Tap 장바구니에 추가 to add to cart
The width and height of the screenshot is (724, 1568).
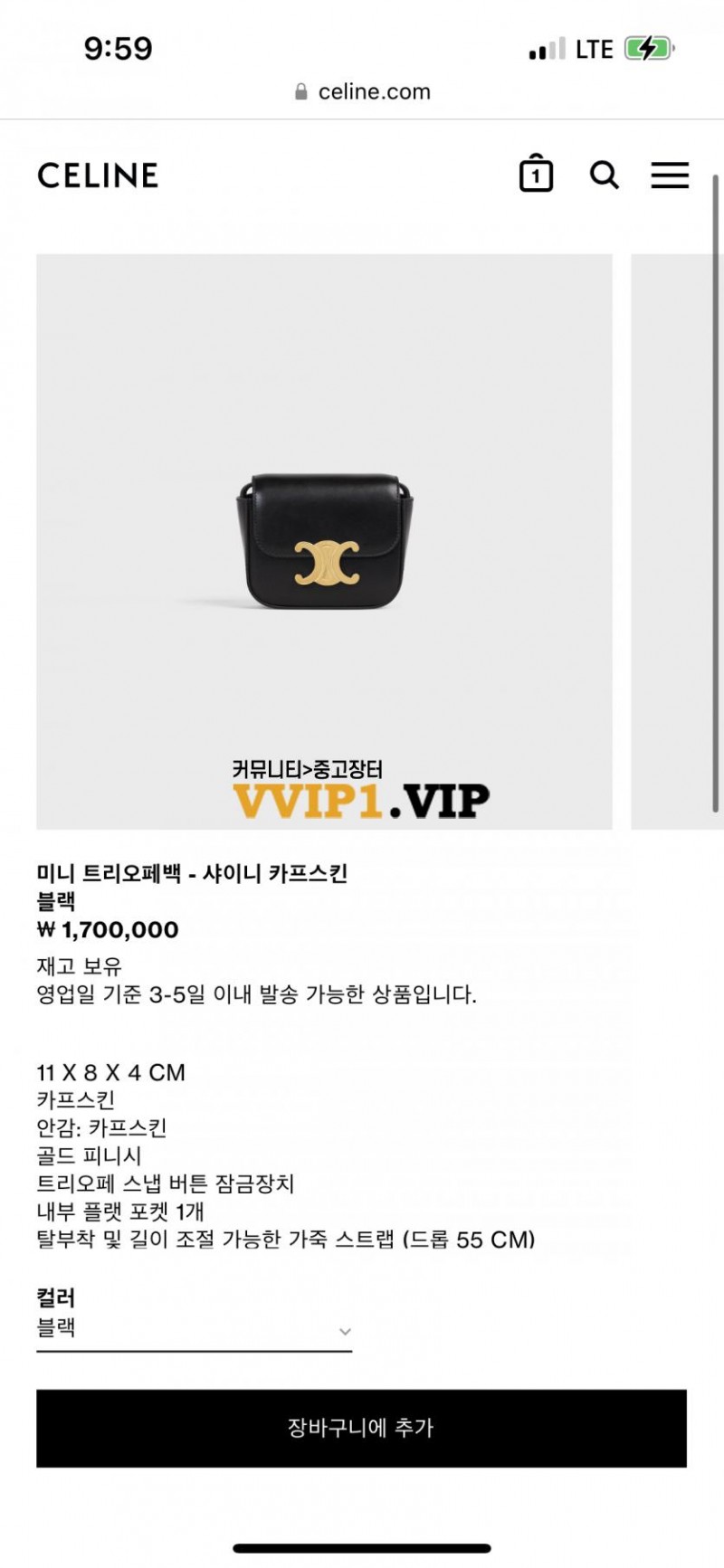pos(361,1428)
